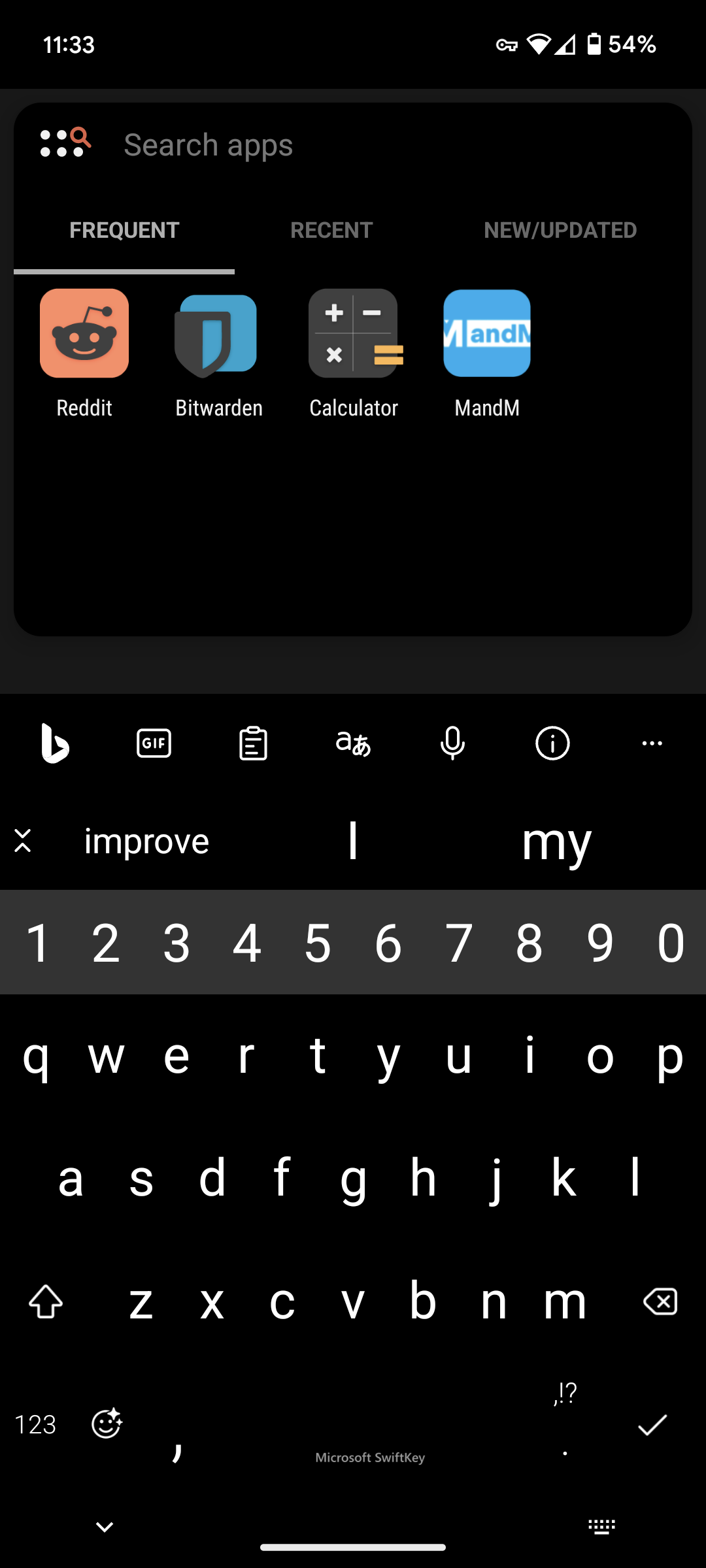The height and width of the screenshot is (1568, 706).
Task: Choose the "improve" word suggestion
Action: coord(146,841)
